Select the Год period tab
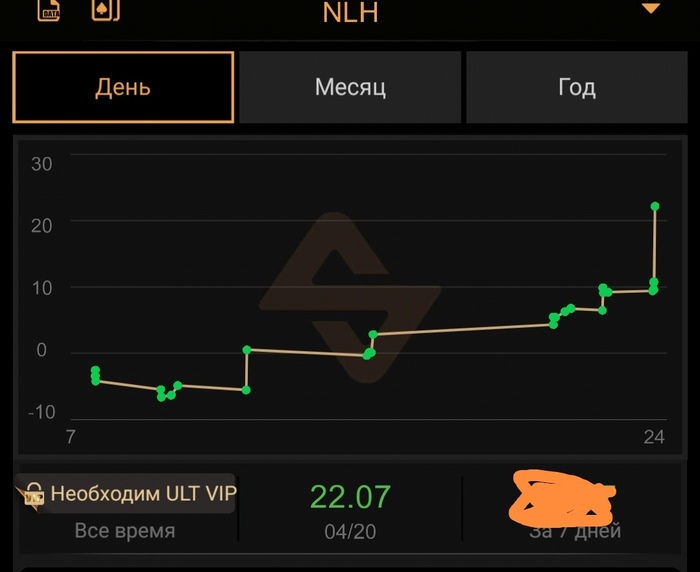The width and height of the screenshot is (700, 572). pyautogui.click(x=576, y=87)
